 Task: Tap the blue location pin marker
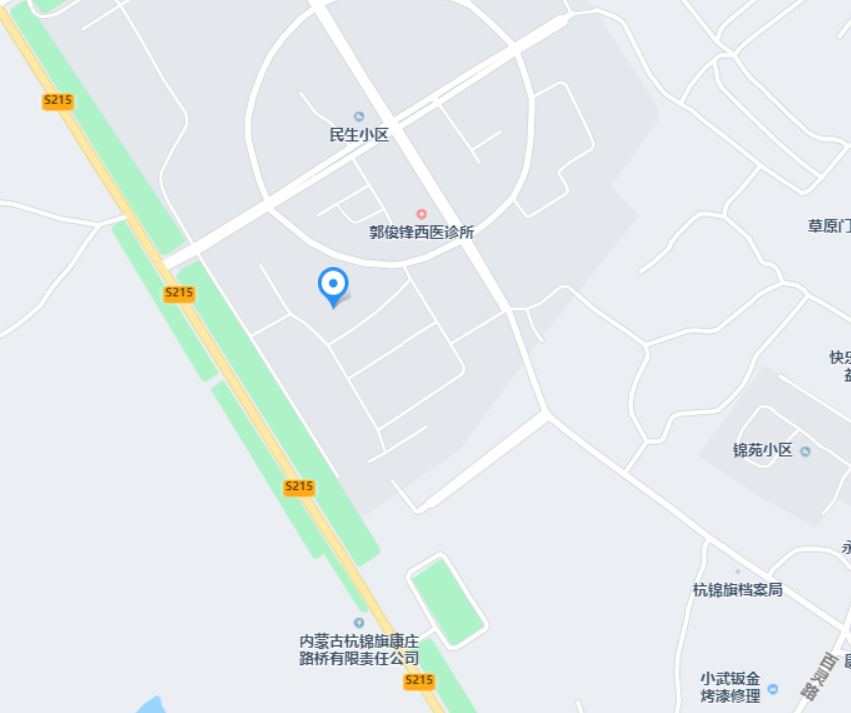coord(333,286)
